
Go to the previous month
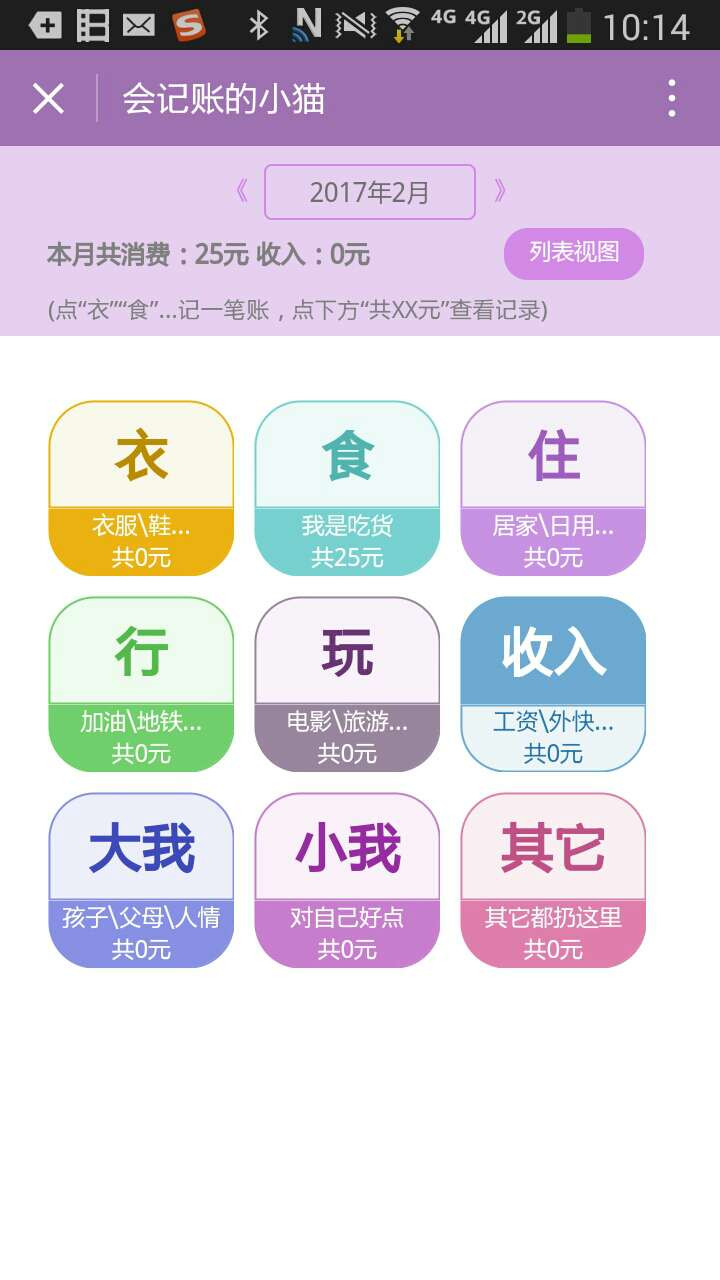[x=241, y=191]
